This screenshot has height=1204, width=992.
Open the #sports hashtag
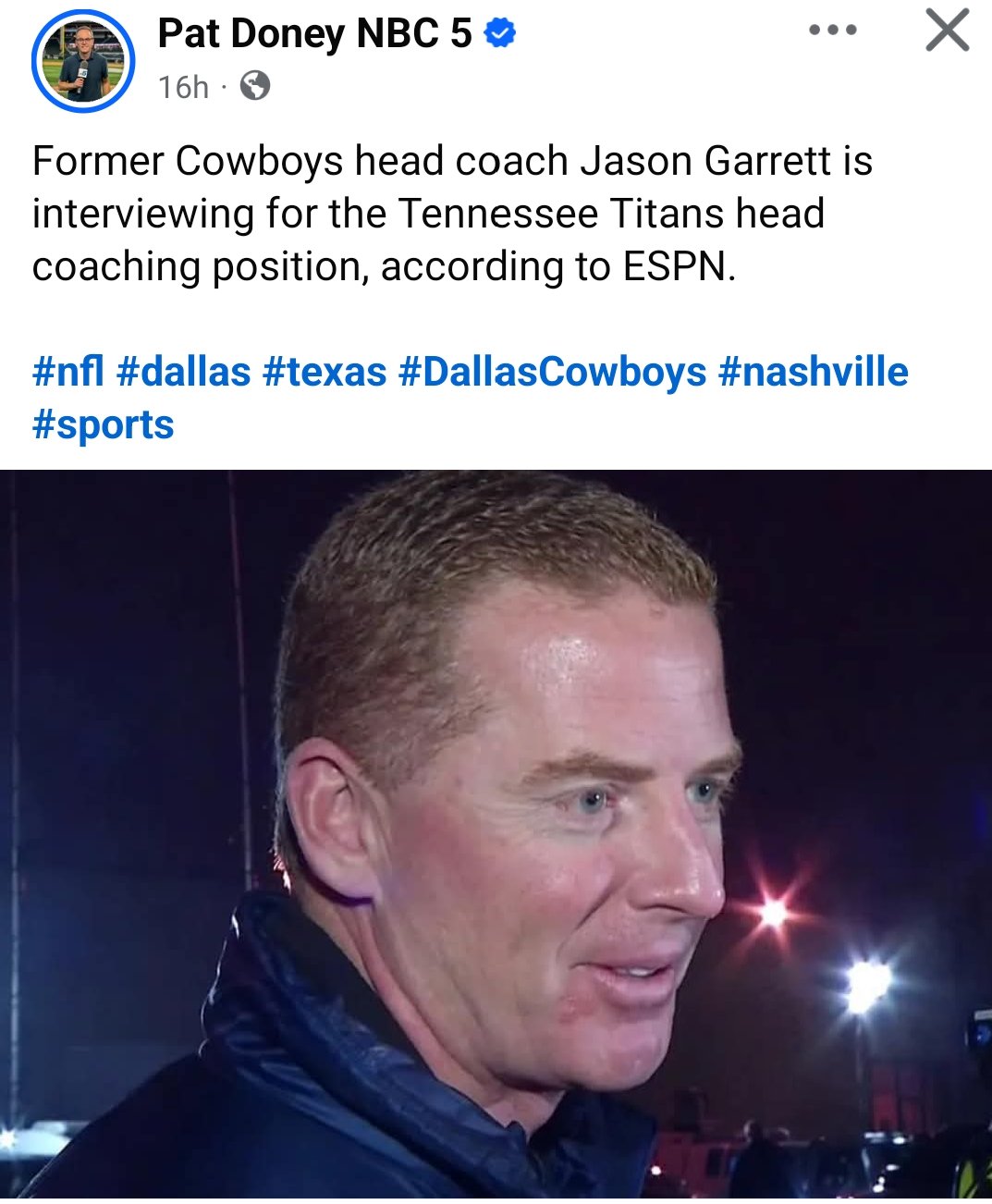pyautogui.click(x=103, y=425)
